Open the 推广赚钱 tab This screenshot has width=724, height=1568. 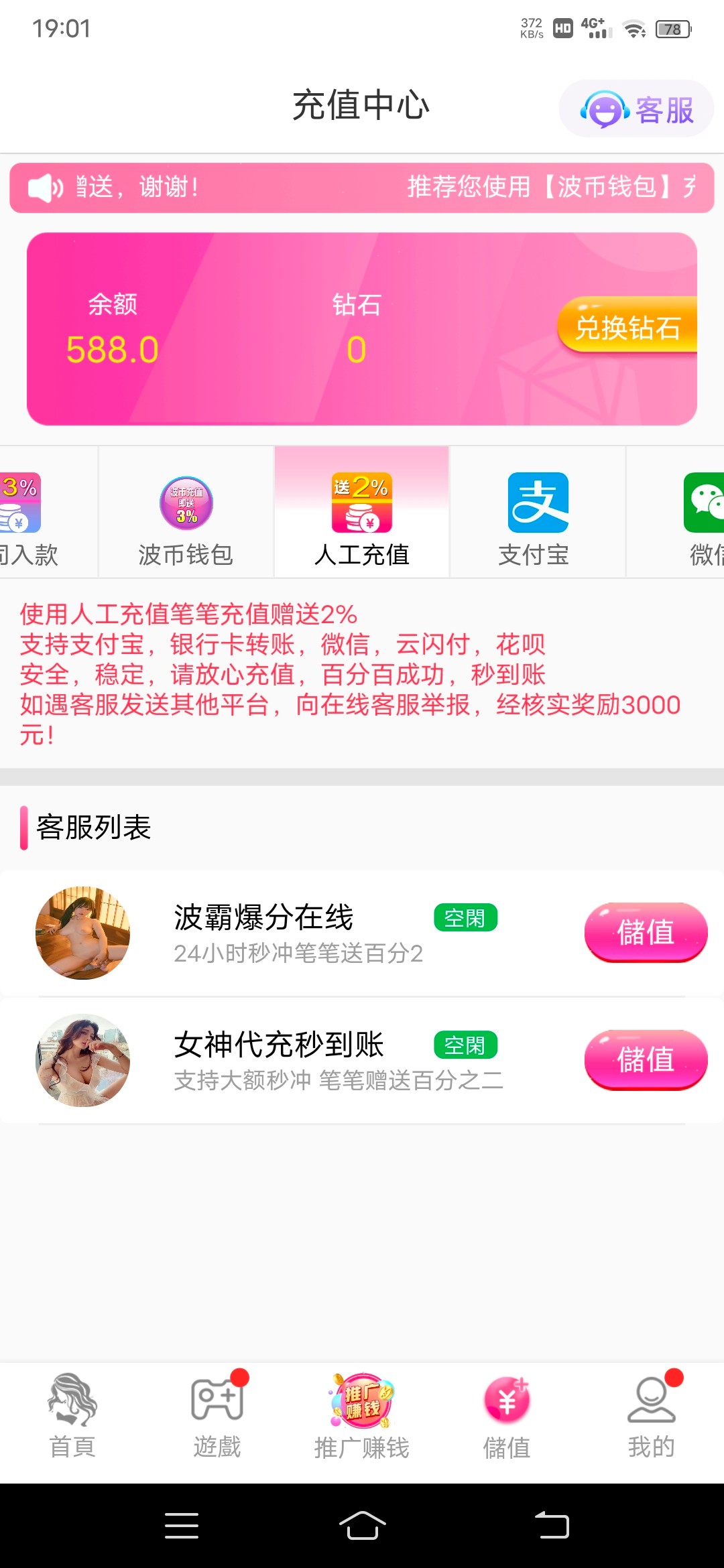pyautogui.click(x=361, y=1415)
